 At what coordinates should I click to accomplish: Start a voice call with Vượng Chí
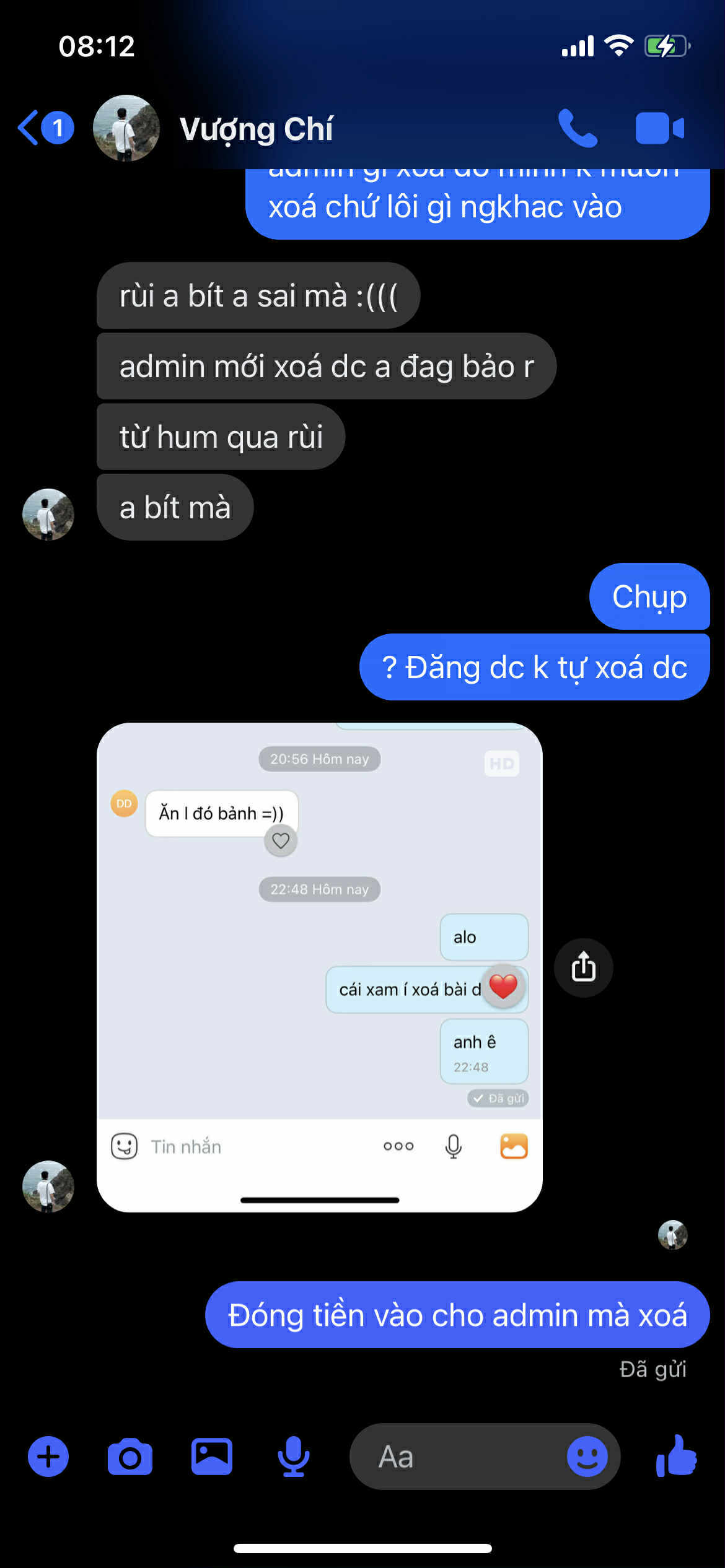578,128
